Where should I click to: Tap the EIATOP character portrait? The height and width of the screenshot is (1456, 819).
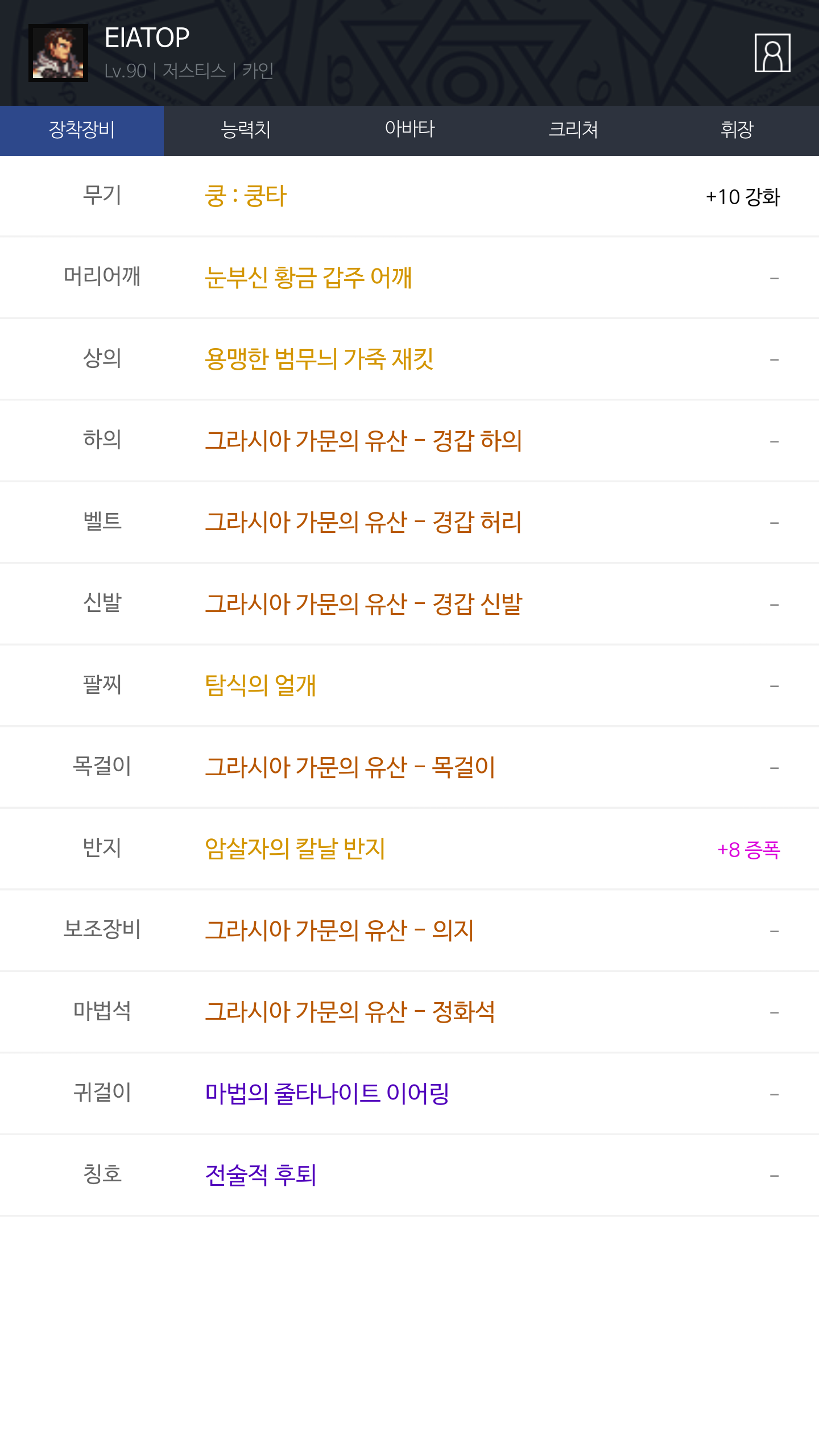click(x=58, y=53)
